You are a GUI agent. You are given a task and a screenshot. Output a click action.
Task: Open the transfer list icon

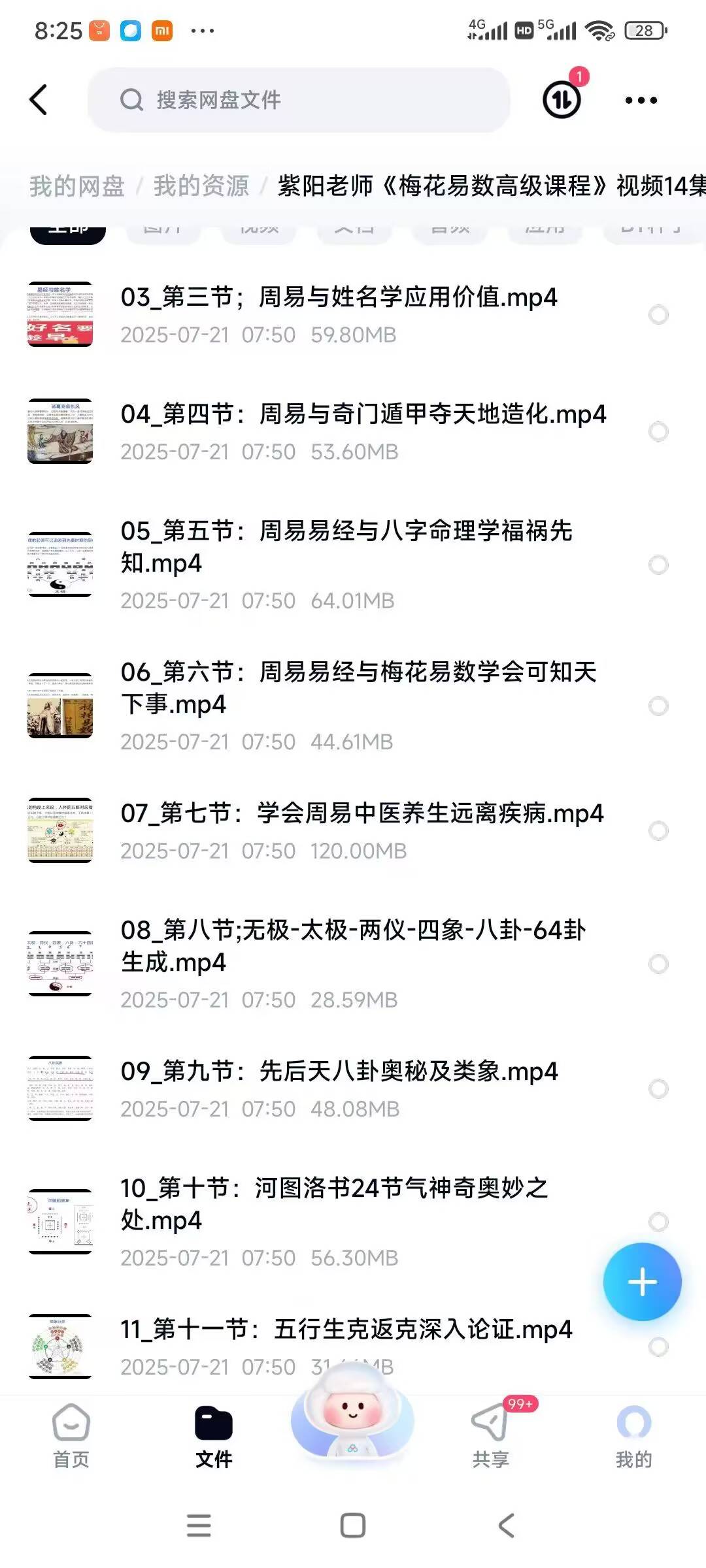tap(562, 100)
